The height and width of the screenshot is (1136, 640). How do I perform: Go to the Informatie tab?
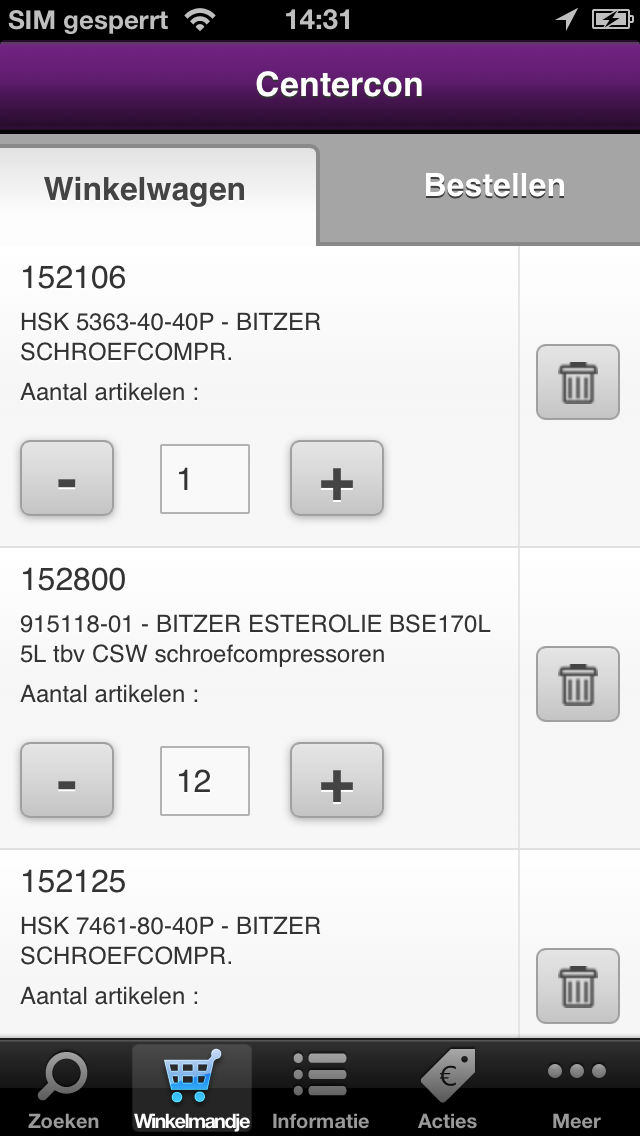pos(320,1089)
